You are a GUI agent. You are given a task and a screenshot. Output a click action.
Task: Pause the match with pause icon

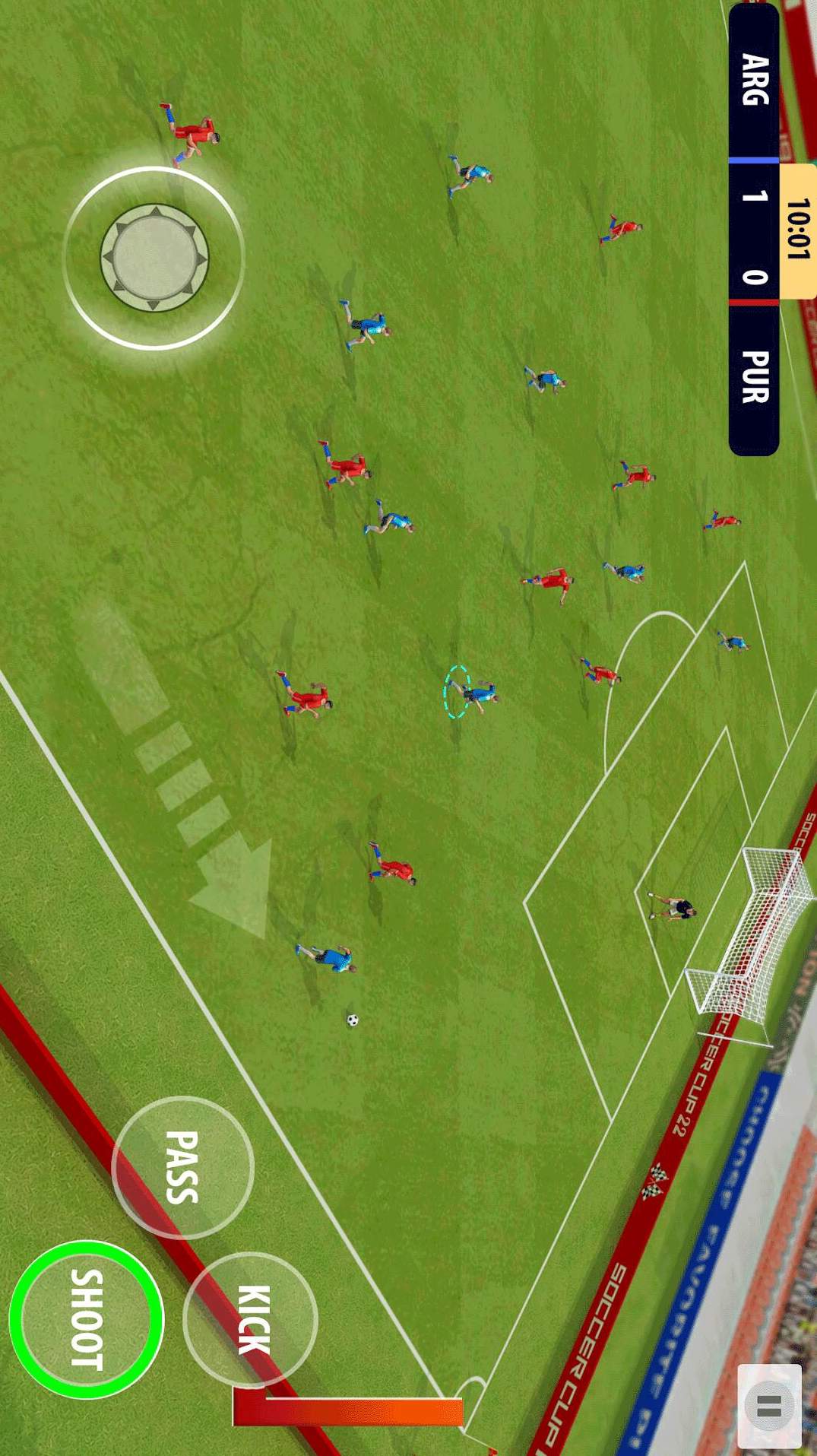pos(769,1407)
